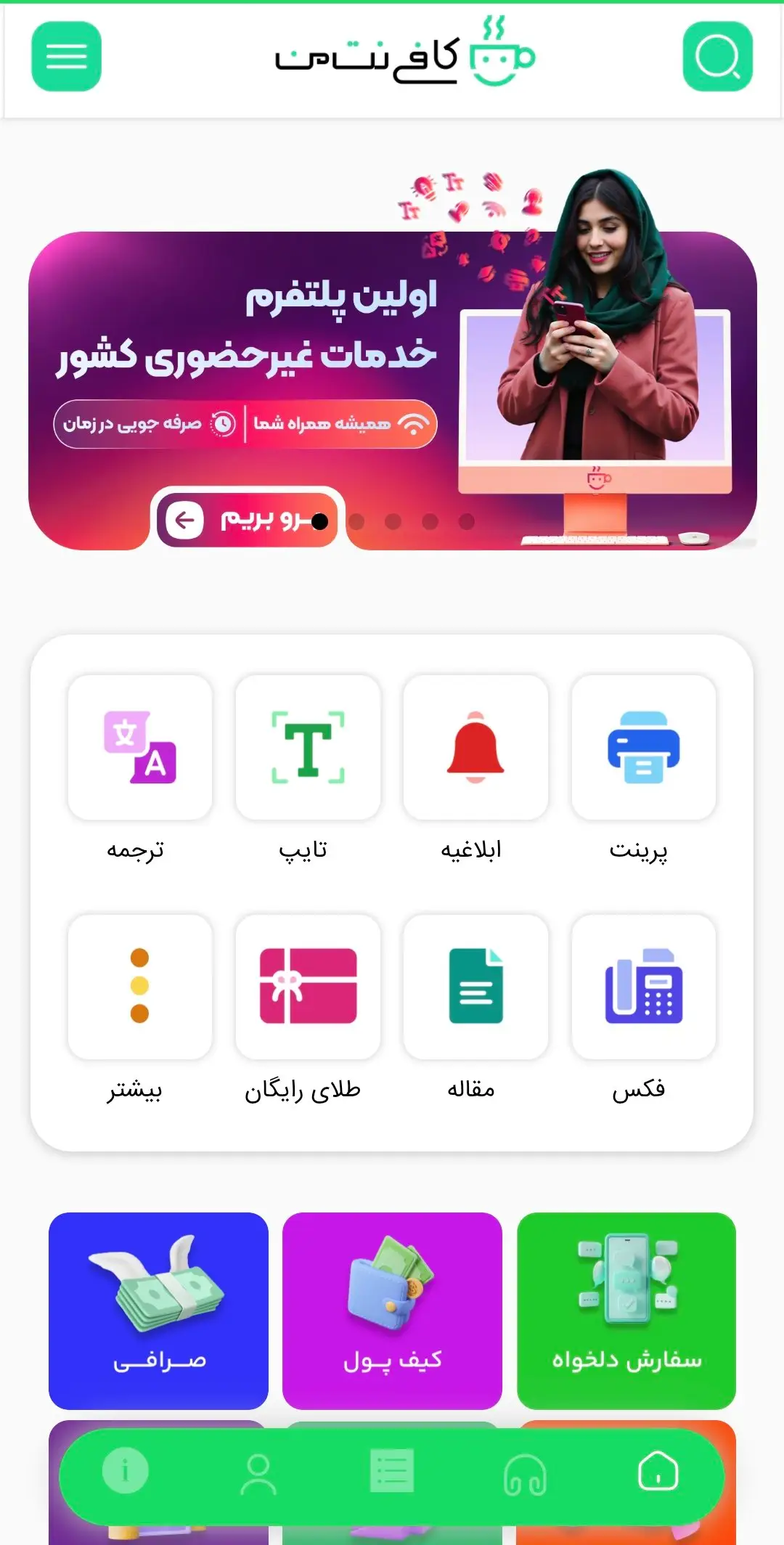784x1545 pixels.
Task: Open the تایپ service
Action: [308, 748]
